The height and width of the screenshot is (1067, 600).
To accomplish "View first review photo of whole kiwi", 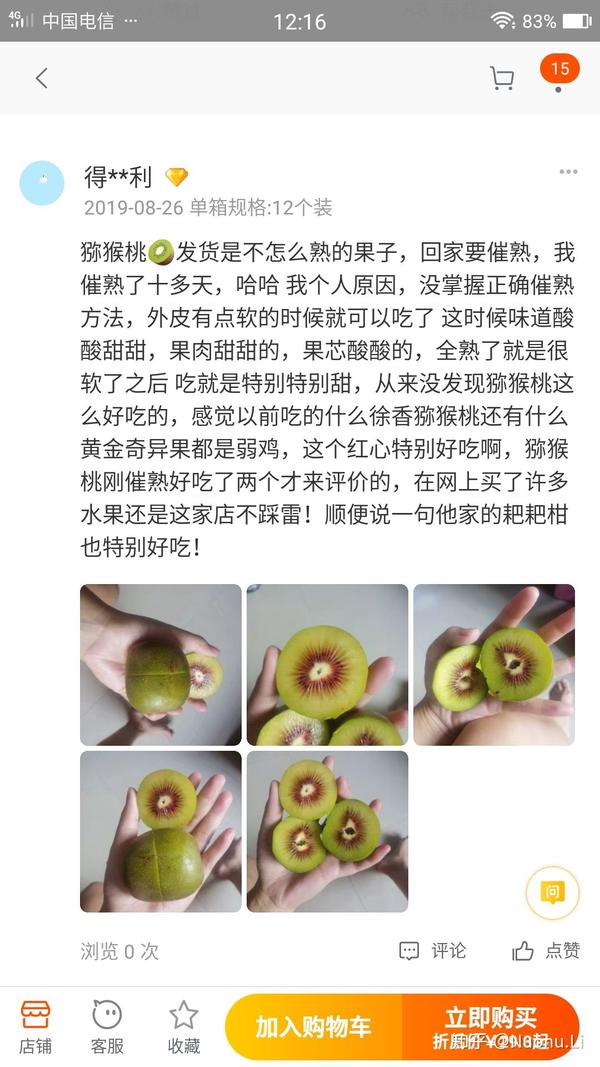I will click(161, 665).
